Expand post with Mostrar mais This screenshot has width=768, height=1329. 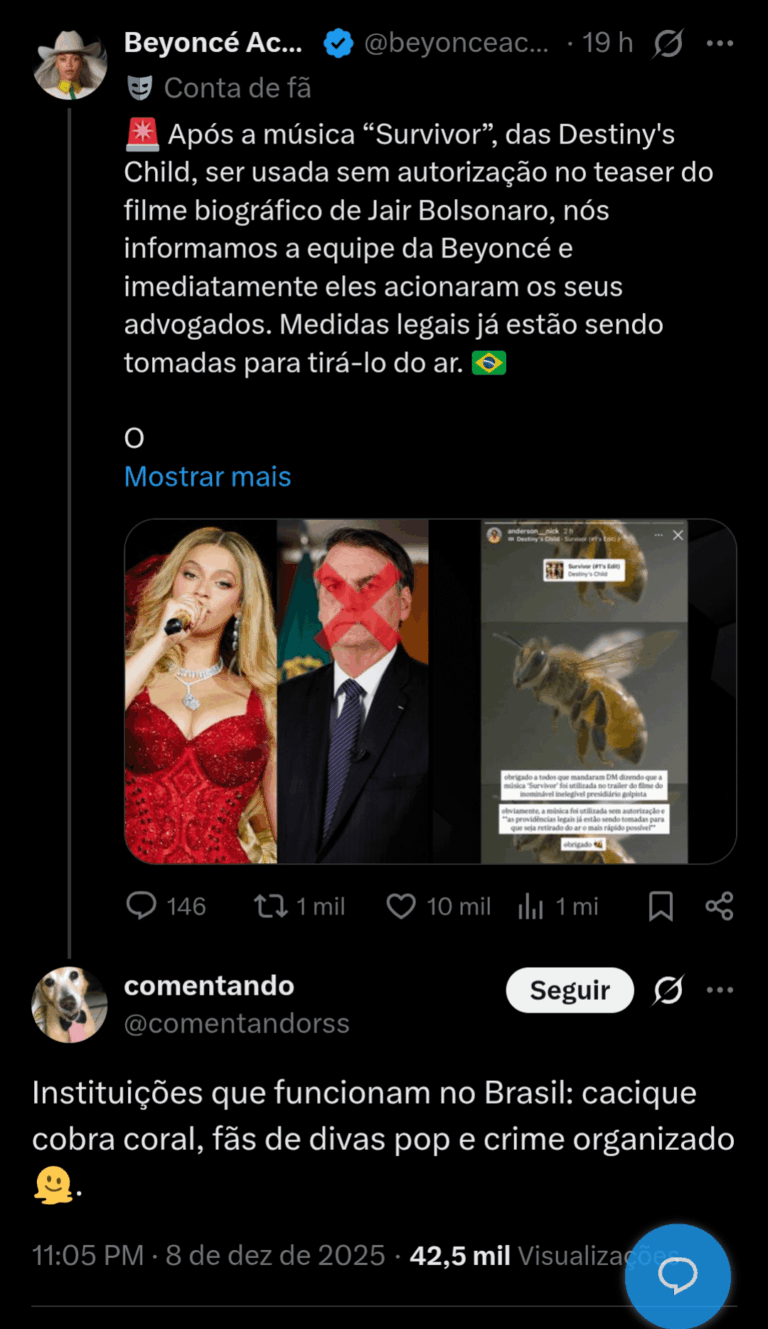coord(207,476)
